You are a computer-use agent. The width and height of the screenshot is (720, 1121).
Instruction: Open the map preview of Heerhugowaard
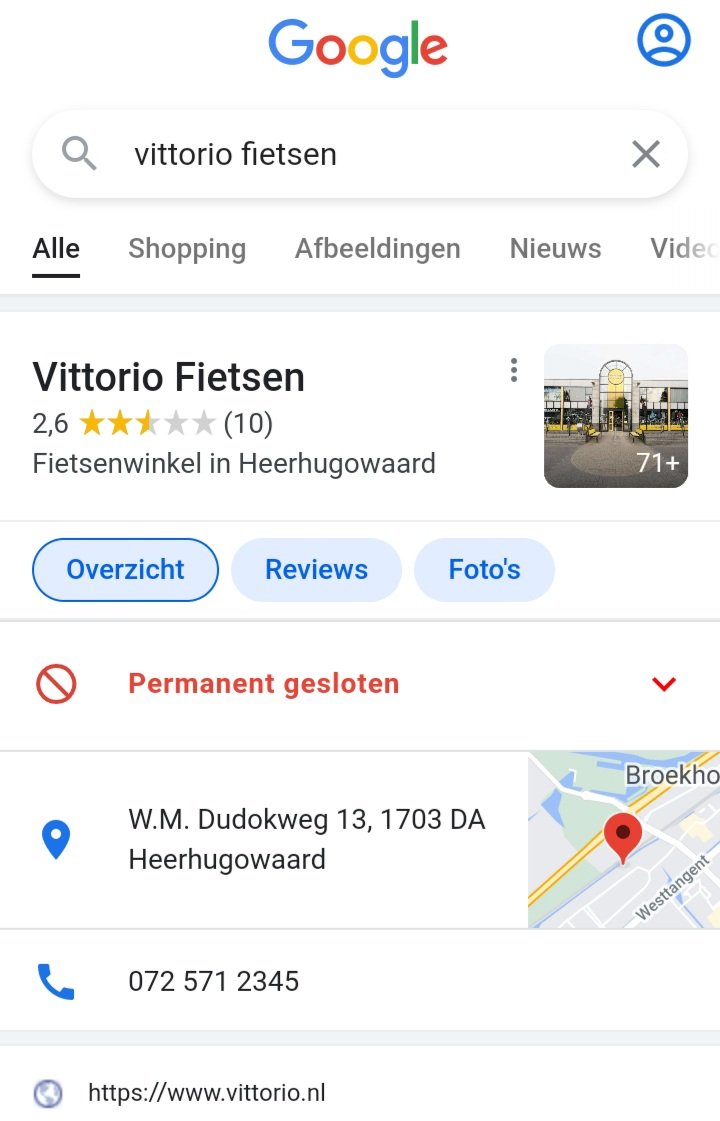pyautogui.click(x=623, y=839)
